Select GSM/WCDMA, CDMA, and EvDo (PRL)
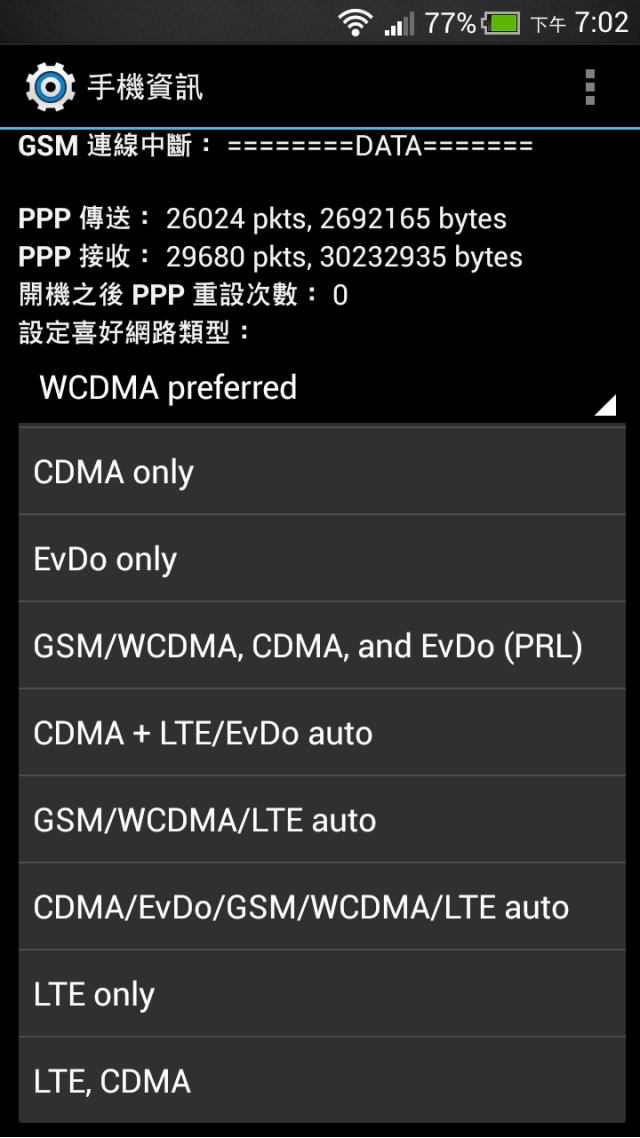640x1138 pixels. tap(321, 646)
